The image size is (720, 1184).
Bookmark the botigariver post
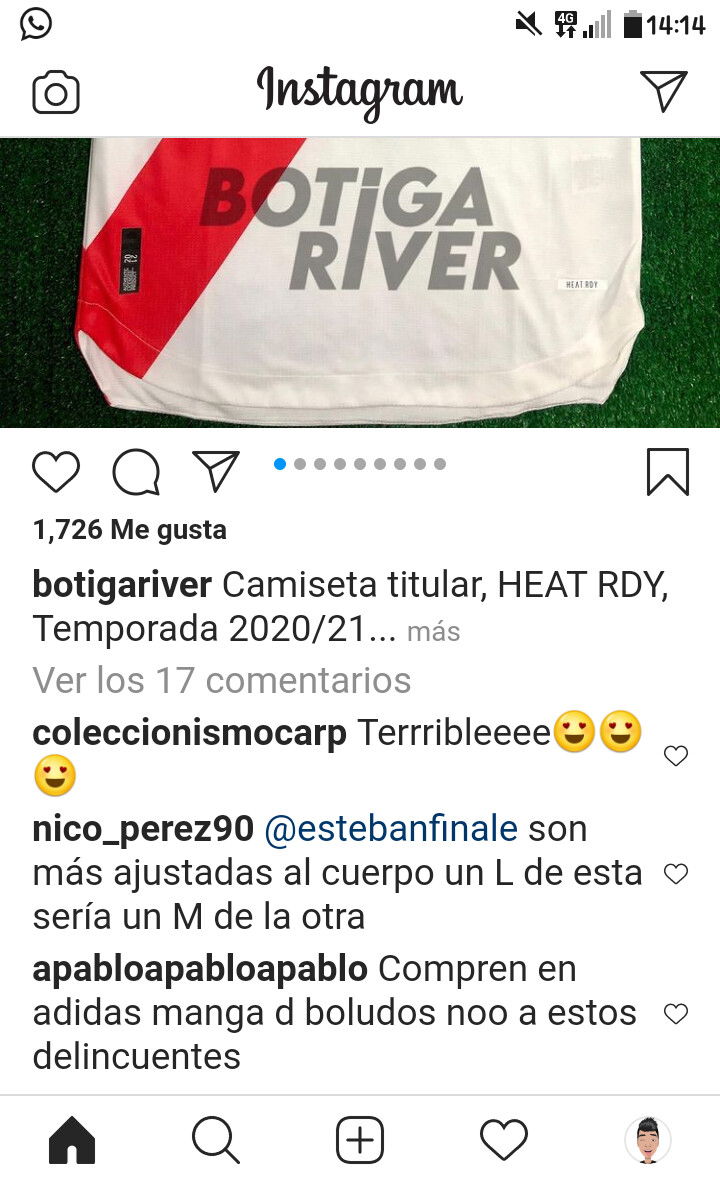pyautogui.click(x=668, y=472)
